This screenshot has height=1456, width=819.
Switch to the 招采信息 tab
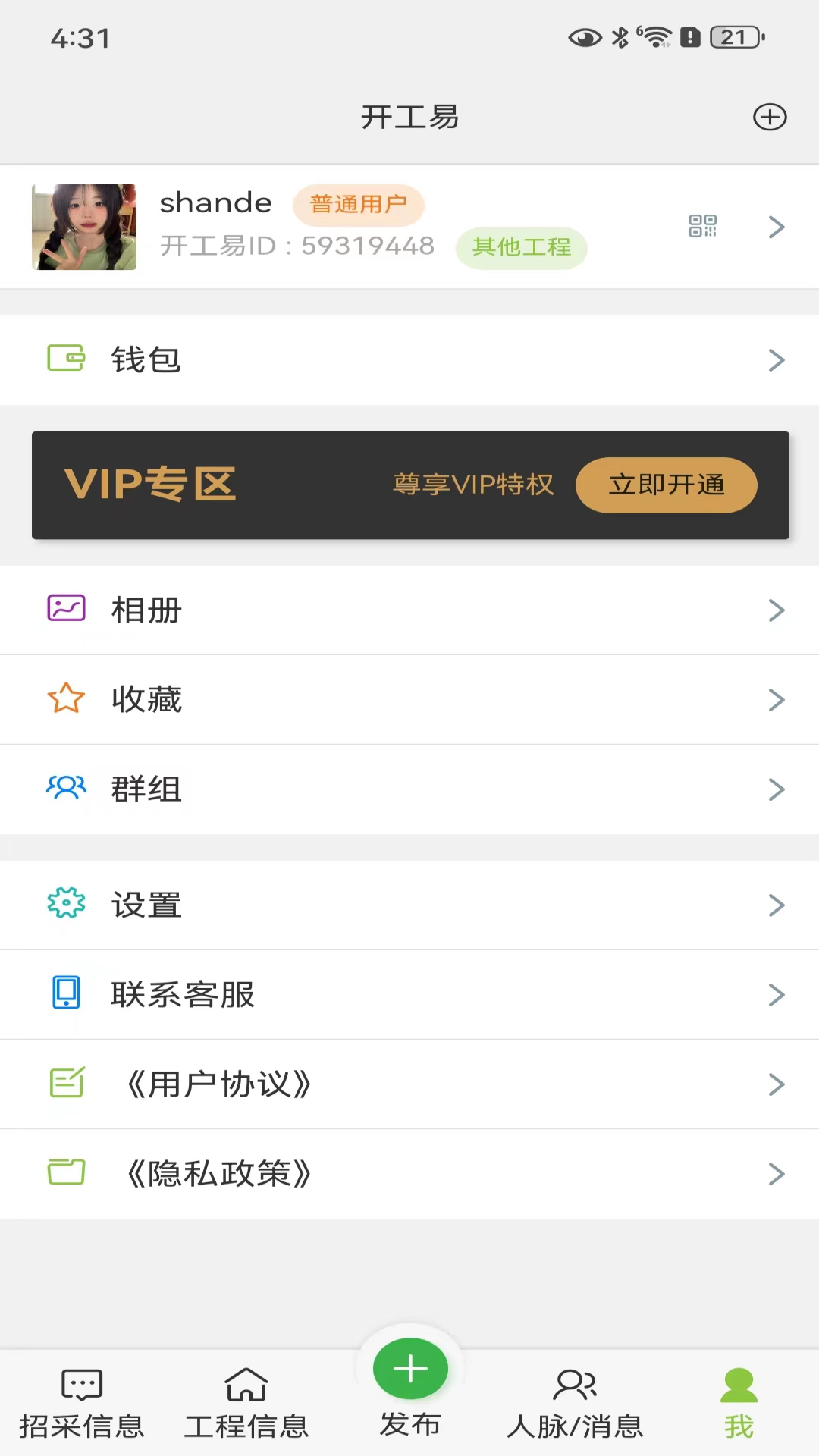pyautogui.click(x=82, y=1404)
